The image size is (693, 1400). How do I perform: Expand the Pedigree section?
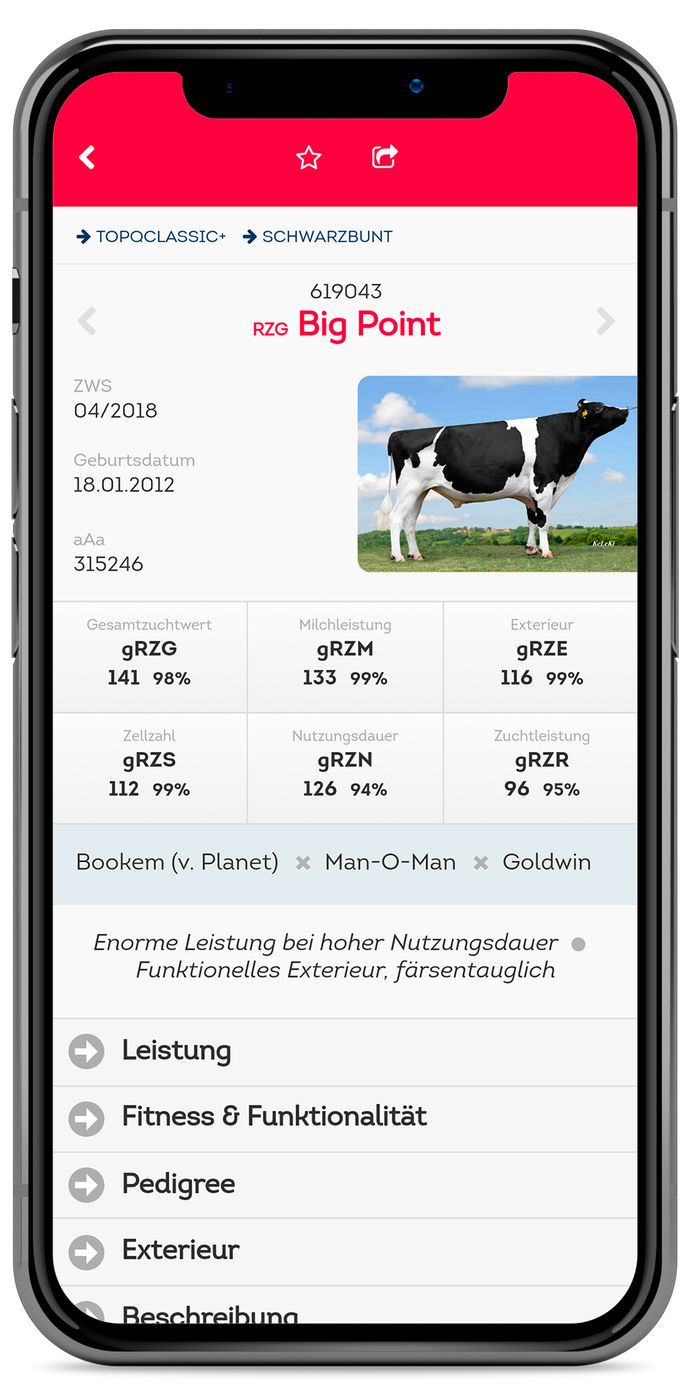tap(178, 1184)
